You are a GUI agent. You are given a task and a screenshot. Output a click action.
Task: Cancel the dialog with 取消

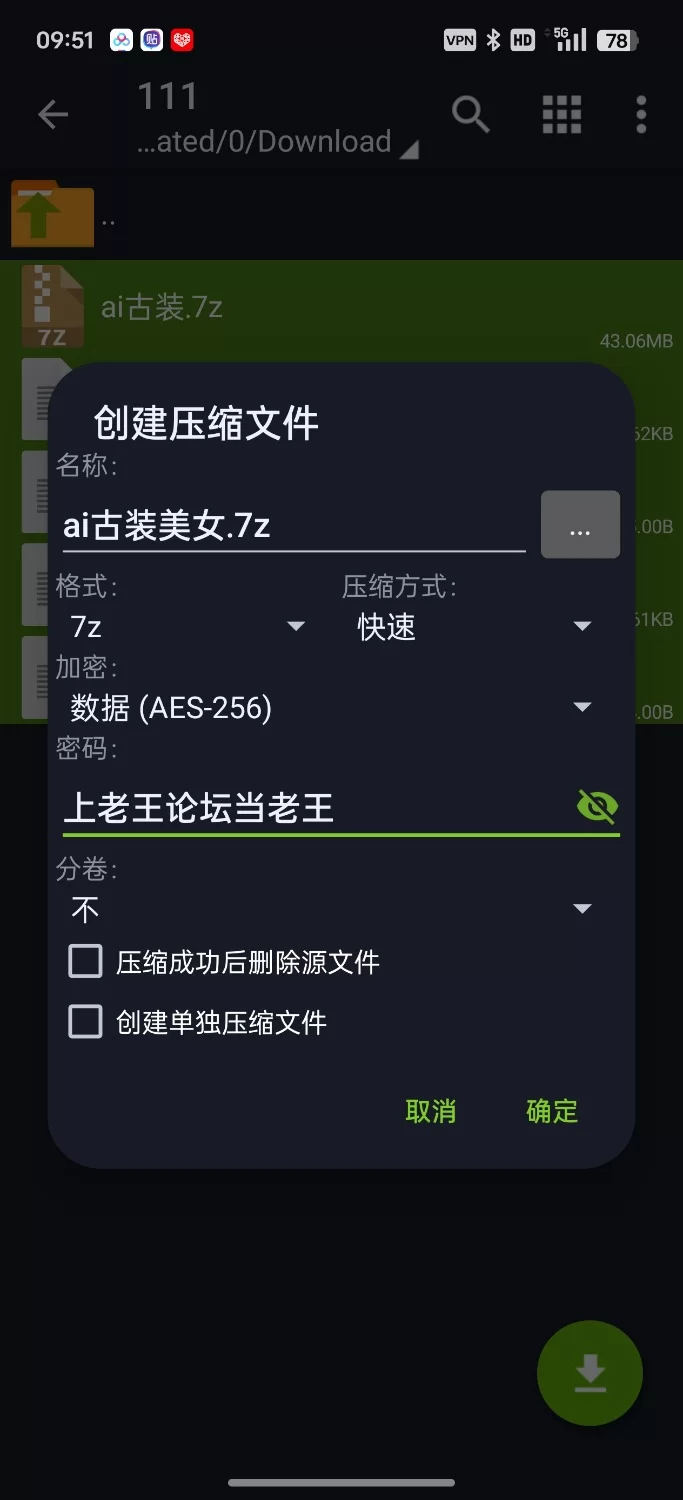[431, 1111]
